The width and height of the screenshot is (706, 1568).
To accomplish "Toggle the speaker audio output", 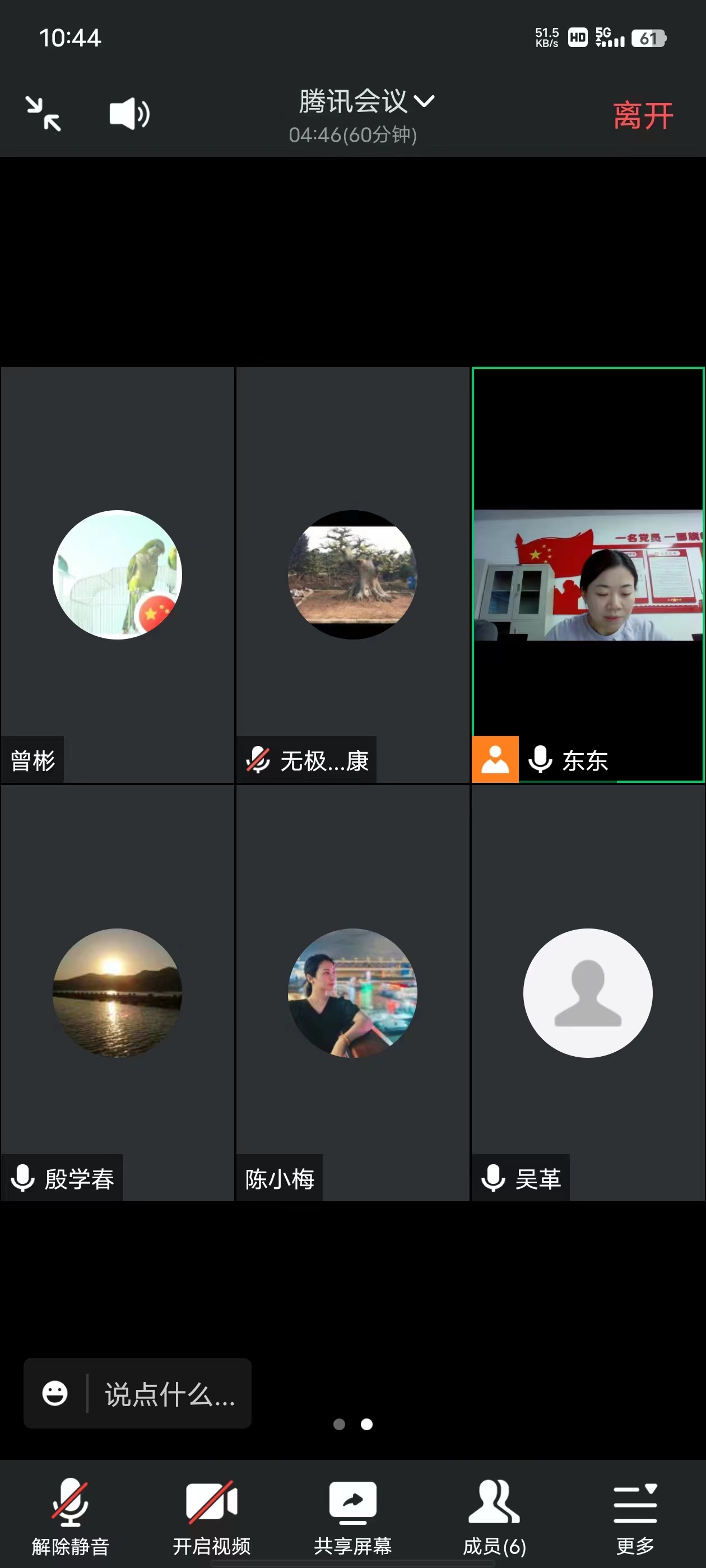I will (129, 114).
